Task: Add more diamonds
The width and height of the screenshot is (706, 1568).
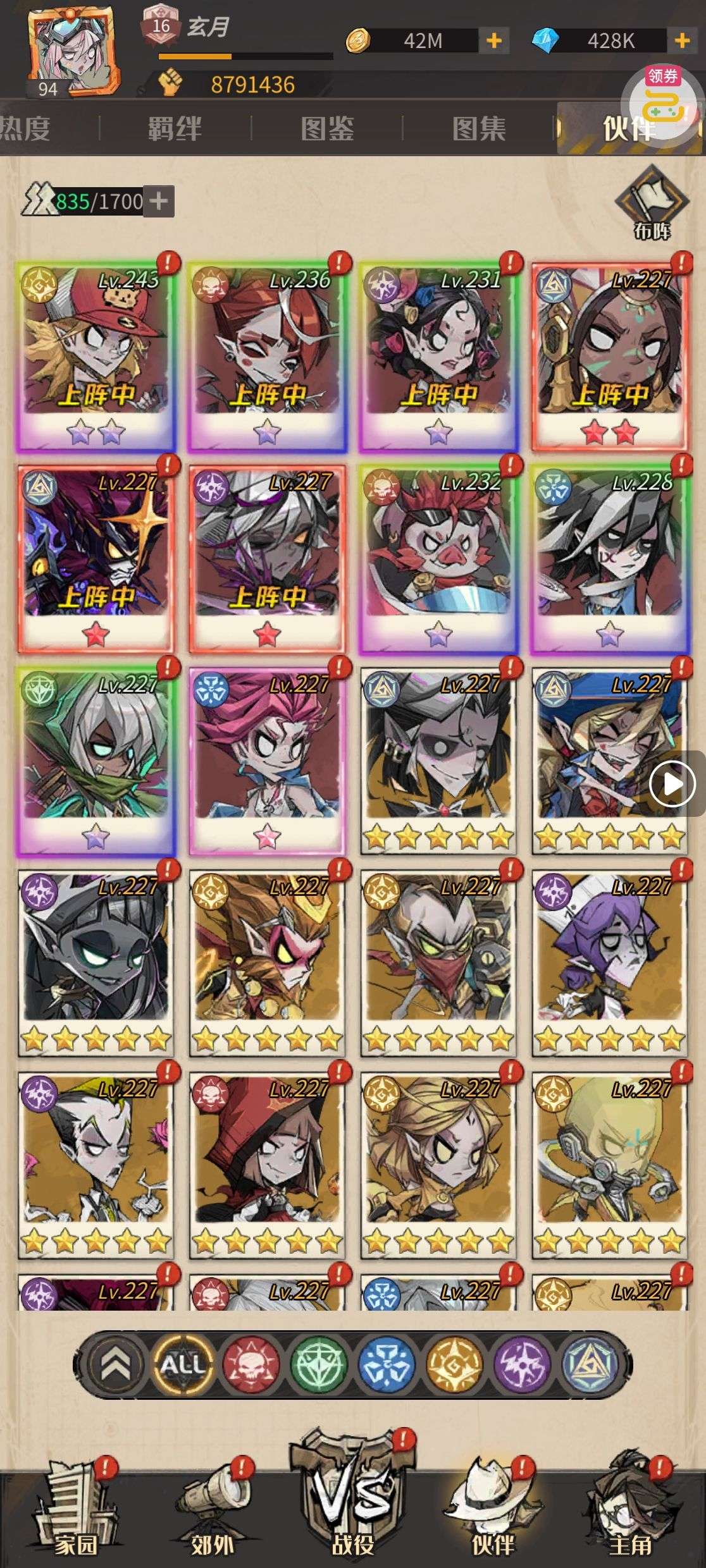Action: click(x=682, y=41)
